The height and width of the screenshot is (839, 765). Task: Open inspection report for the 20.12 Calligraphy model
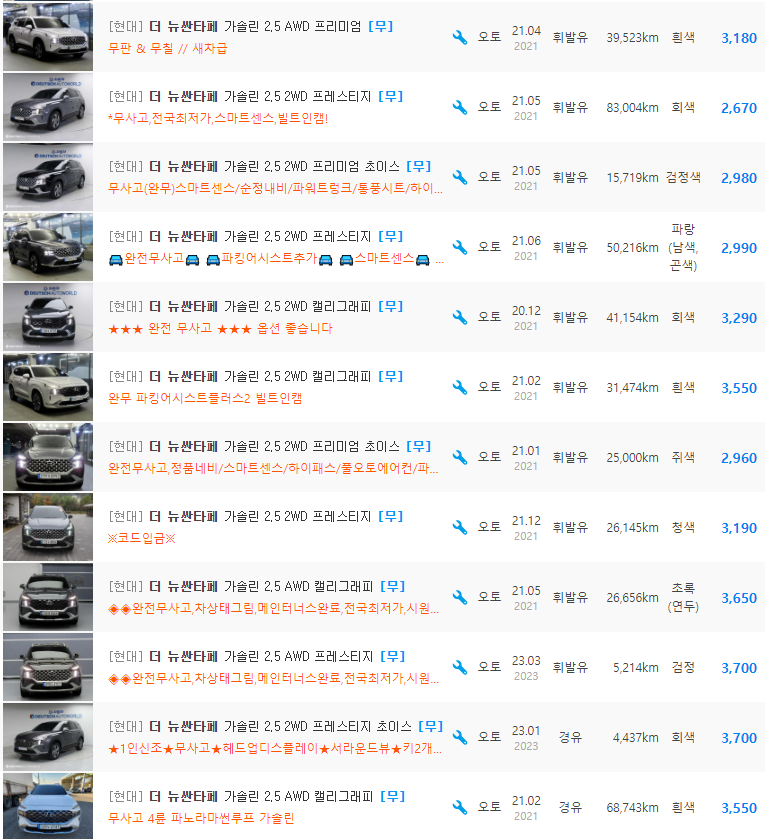tap(461, 316)
